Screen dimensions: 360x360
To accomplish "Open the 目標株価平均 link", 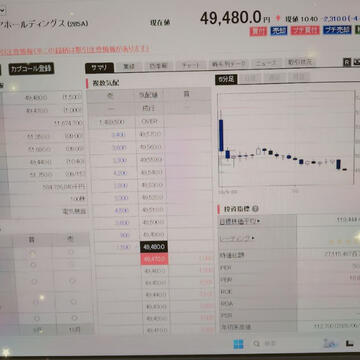I will [x=239, y=221].
